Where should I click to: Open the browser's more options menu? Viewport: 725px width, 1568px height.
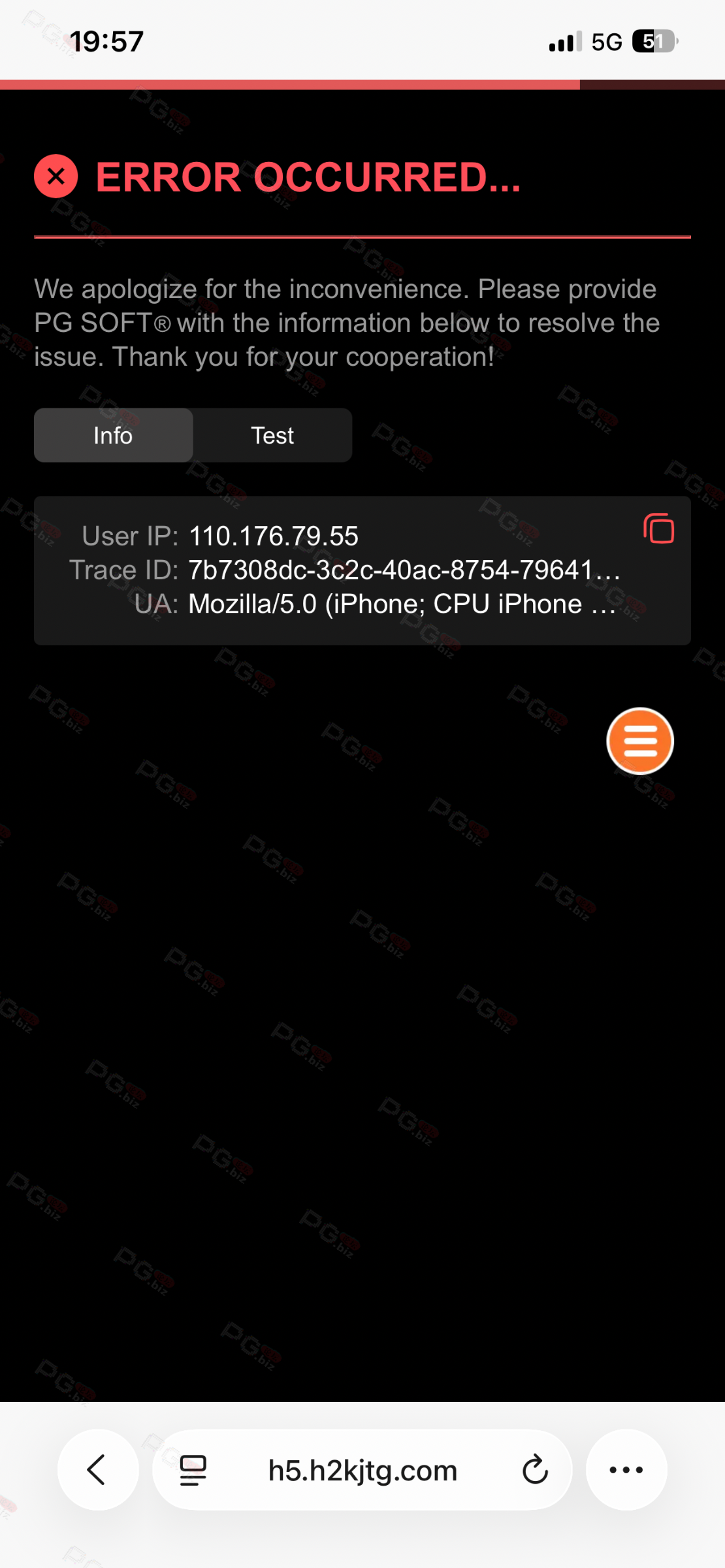(x=626, y=1470)
